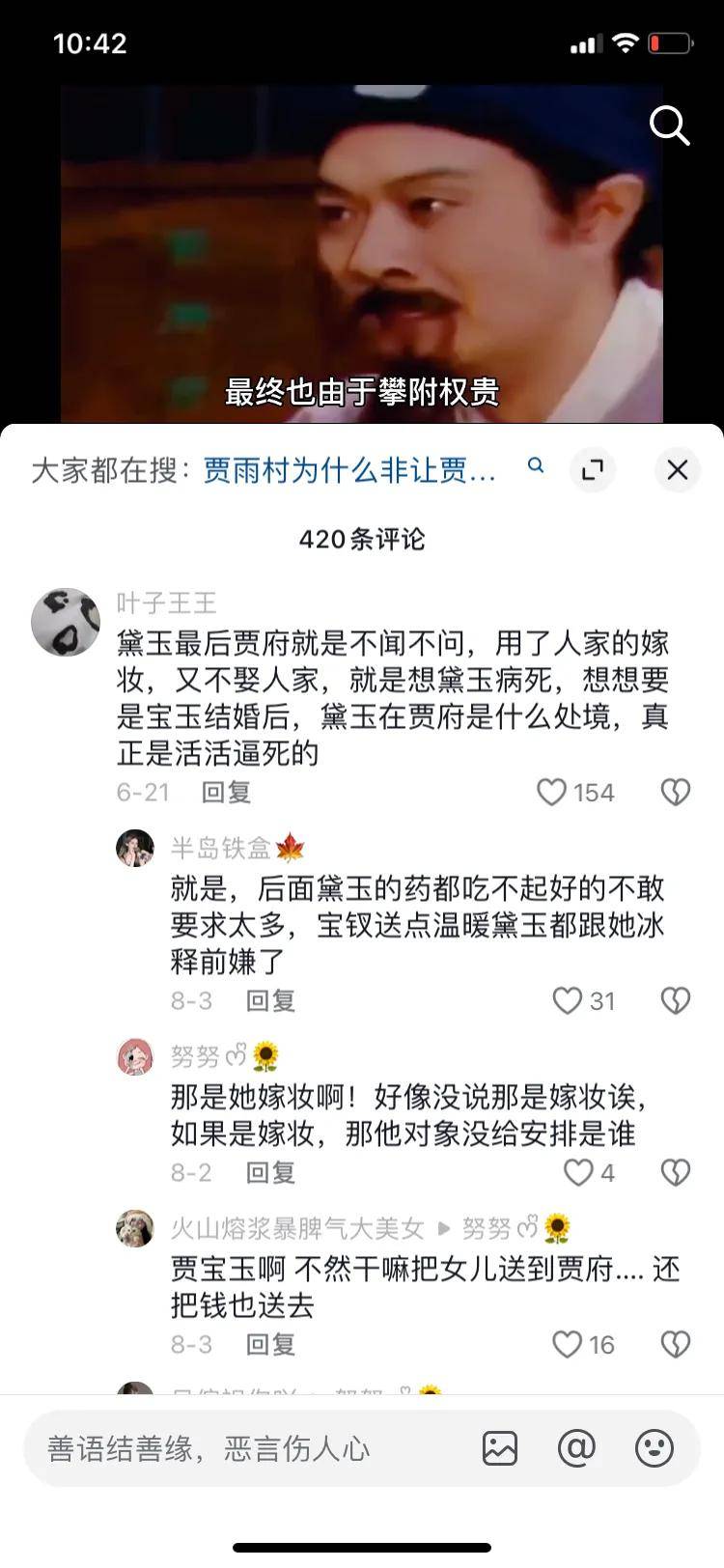Tap the comment input field 善语结善缘
Viewport: 724px width, 1568px height.
pyautogui.click(x=241, y=1448)
